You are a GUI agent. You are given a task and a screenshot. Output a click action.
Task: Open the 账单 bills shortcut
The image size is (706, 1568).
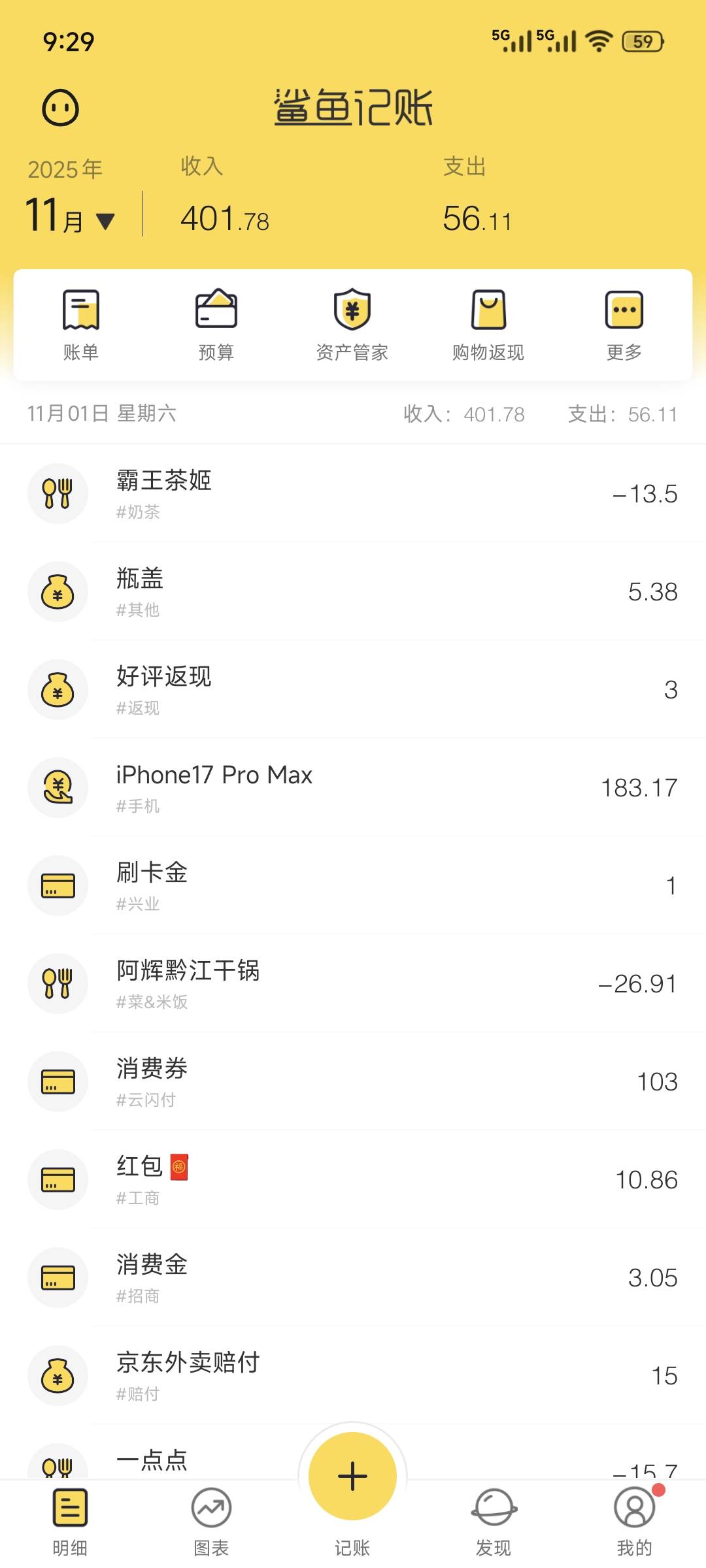pos(81,325)
